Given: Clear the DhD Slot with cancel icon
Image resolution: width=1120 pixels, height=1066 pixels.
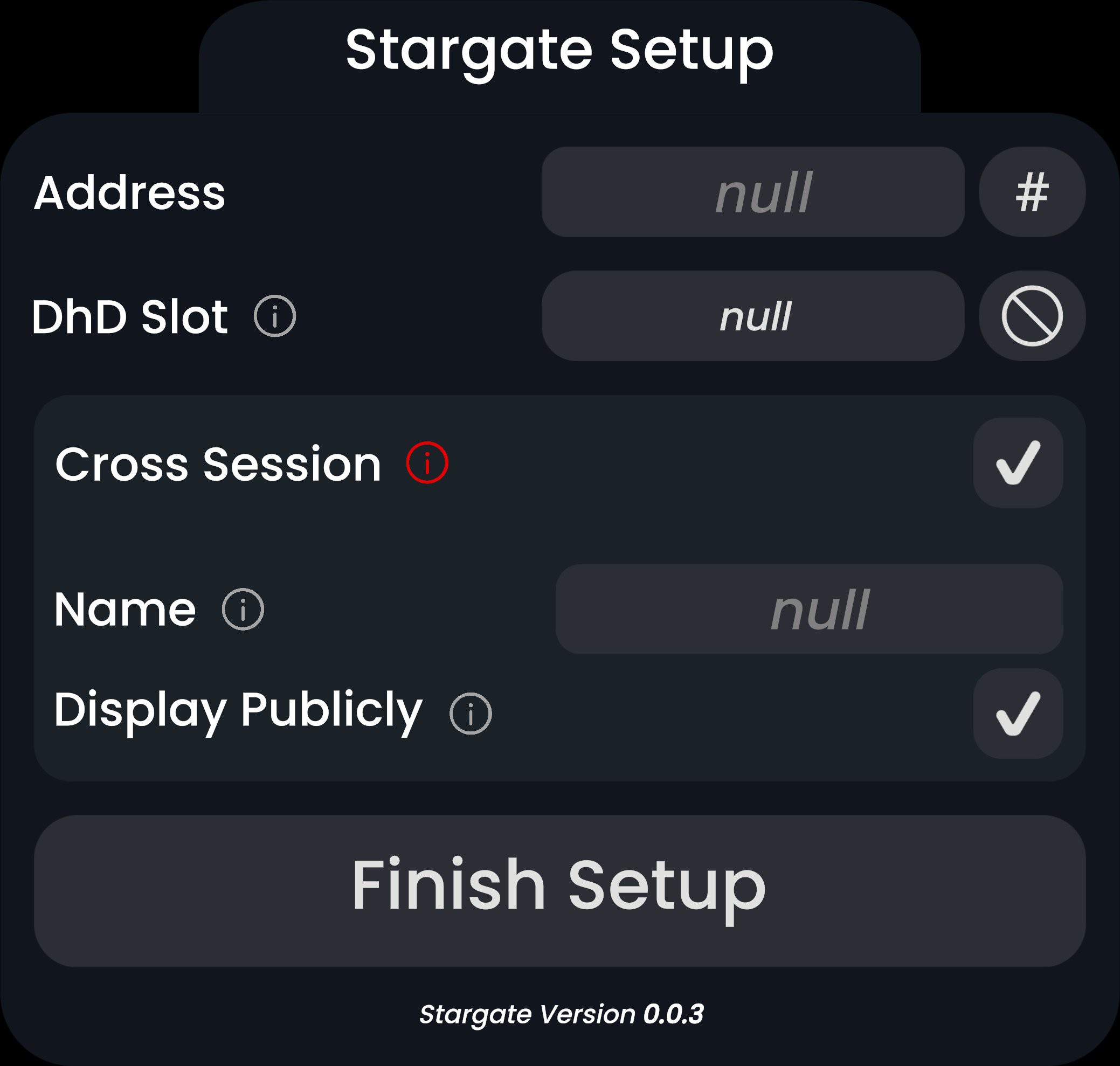Looking at the screenshot, I should 1032,316.
